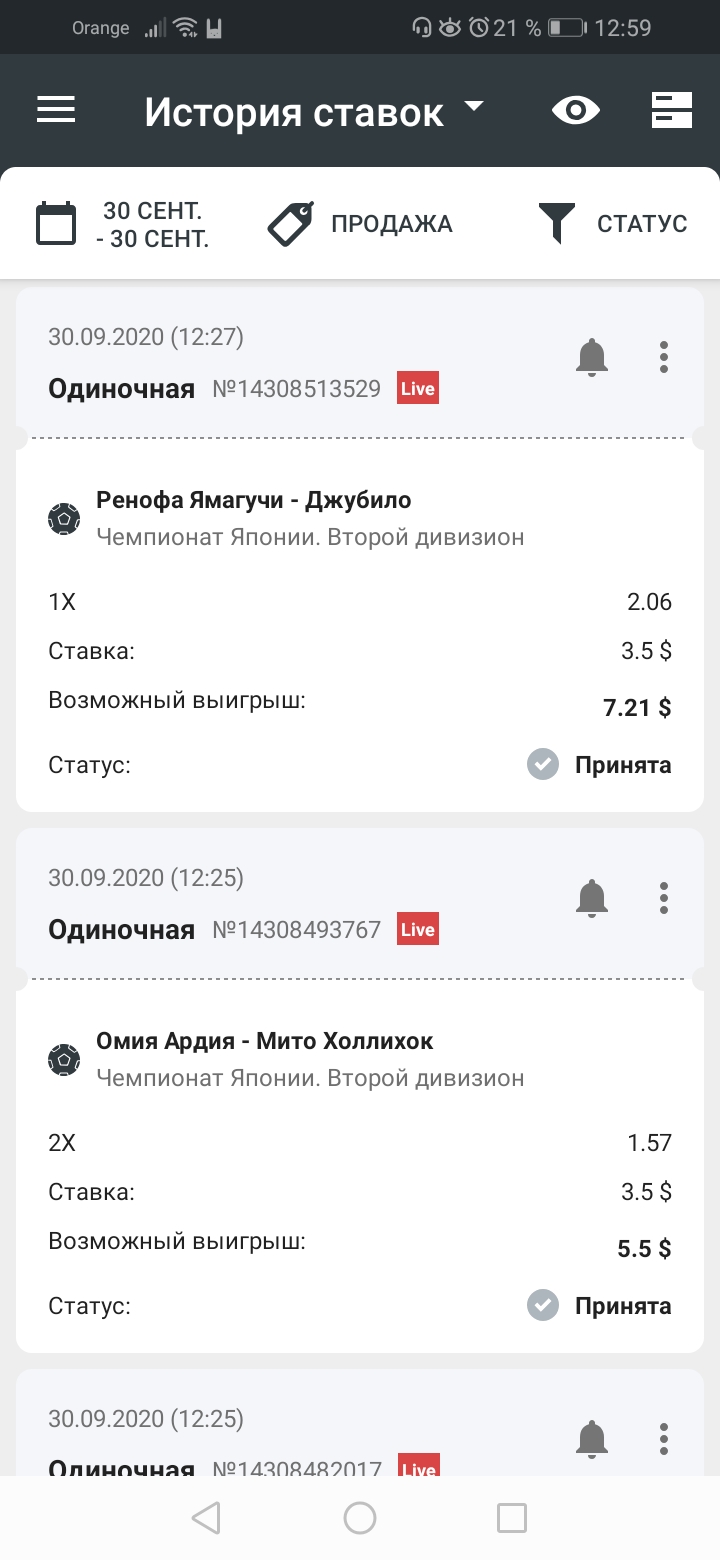Open the Статус filter
The width and height of the screenshot is (720, 1560).
click(612, 224)
